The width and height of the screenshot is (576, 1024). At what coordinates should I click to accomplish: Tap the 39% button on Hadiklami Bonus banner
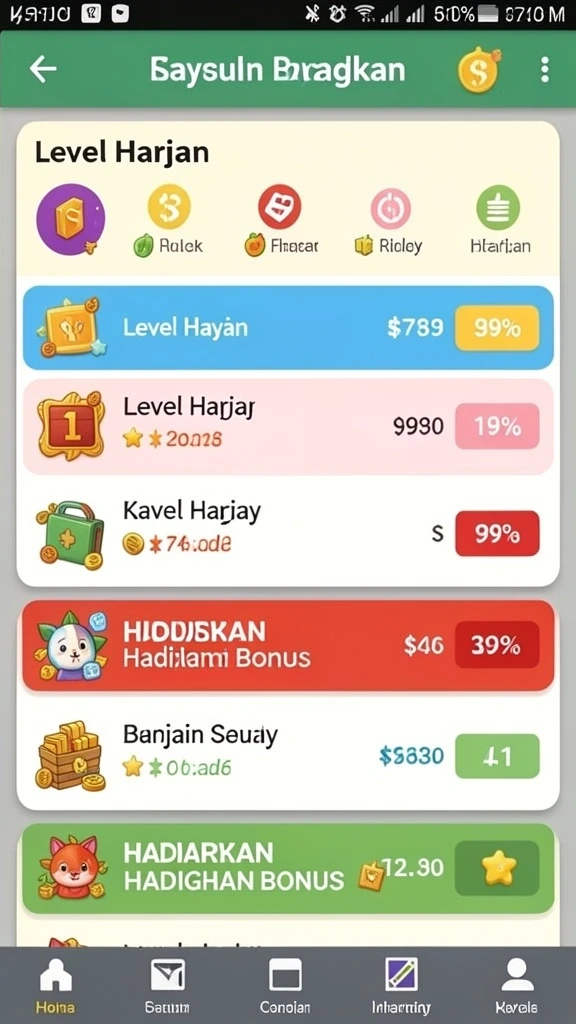[x=497, y=645]
